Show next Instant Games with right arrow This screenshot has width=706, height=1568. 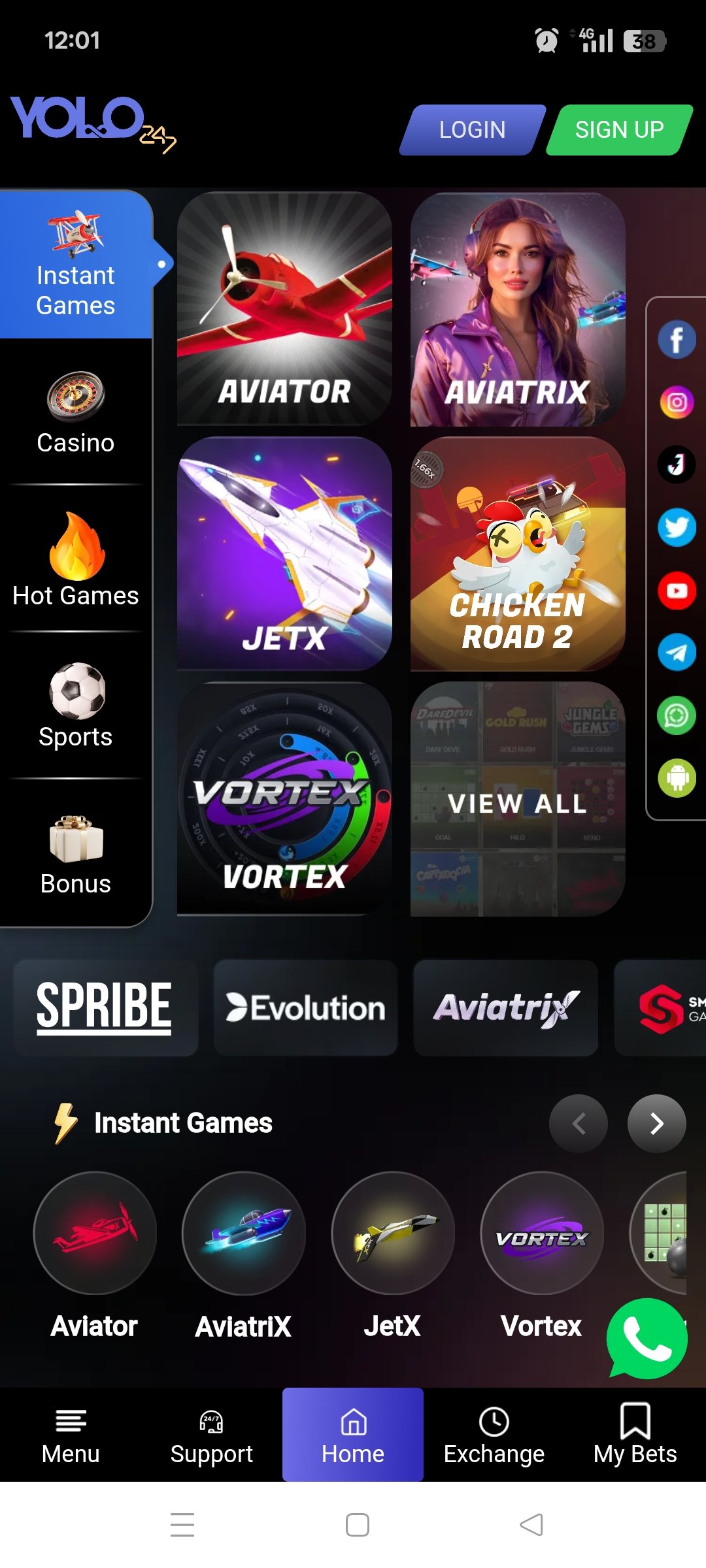[656, 1123]
